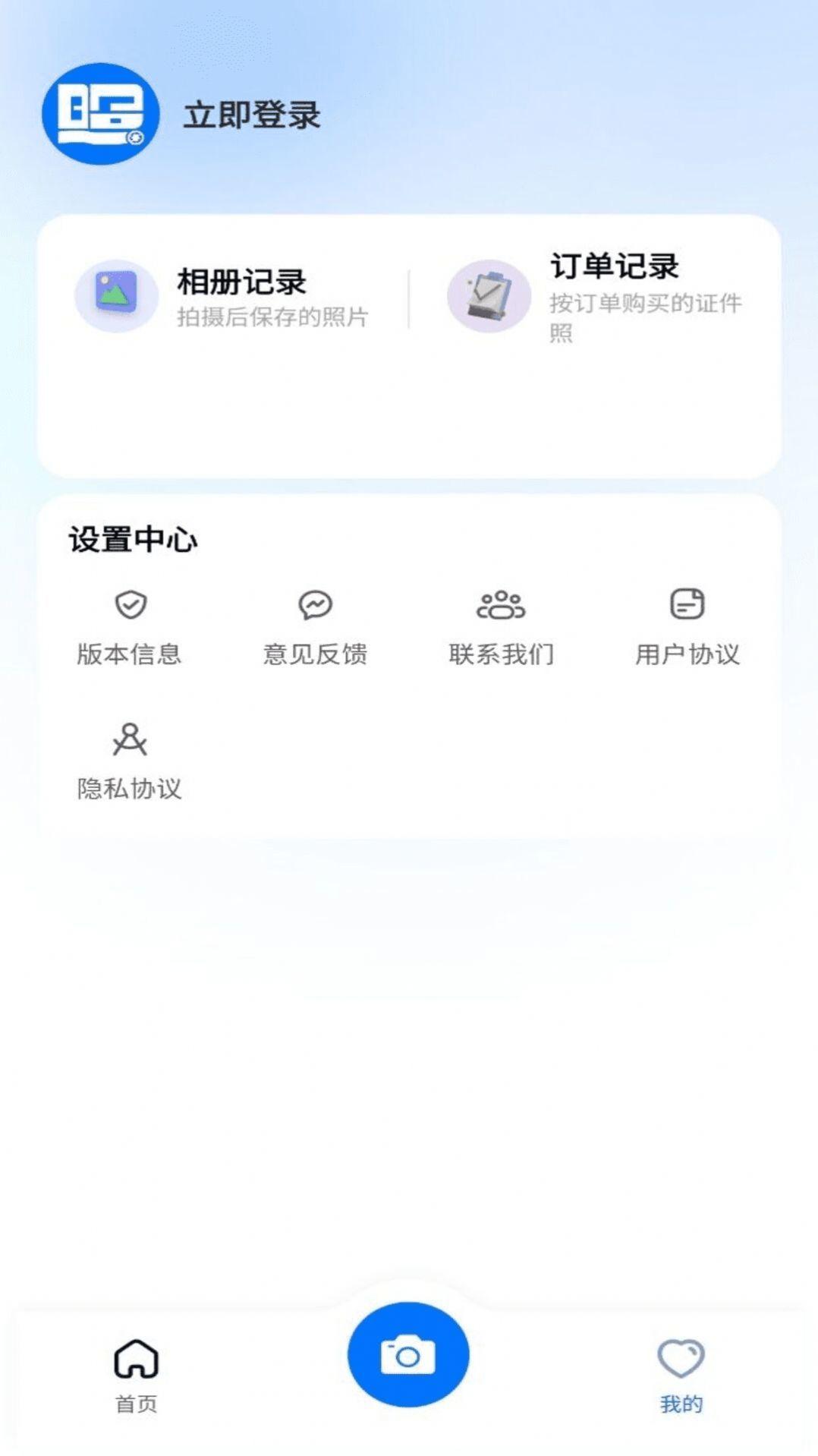Open the 版本信息 shield icon
Viewport: 818px width, 1456px height.
coord(131,604)
